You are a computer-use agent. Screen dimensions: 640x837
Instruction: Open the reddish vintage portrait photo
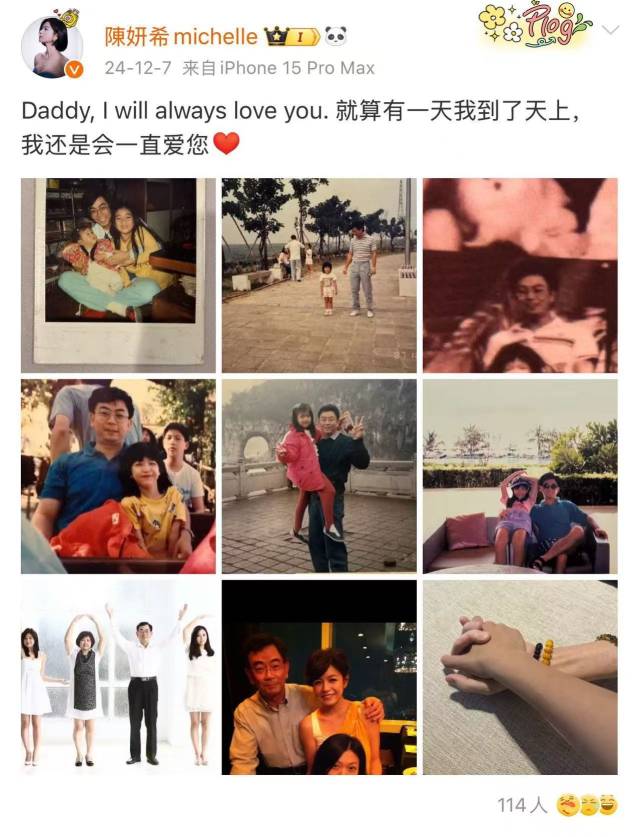(x=520, y=275)
